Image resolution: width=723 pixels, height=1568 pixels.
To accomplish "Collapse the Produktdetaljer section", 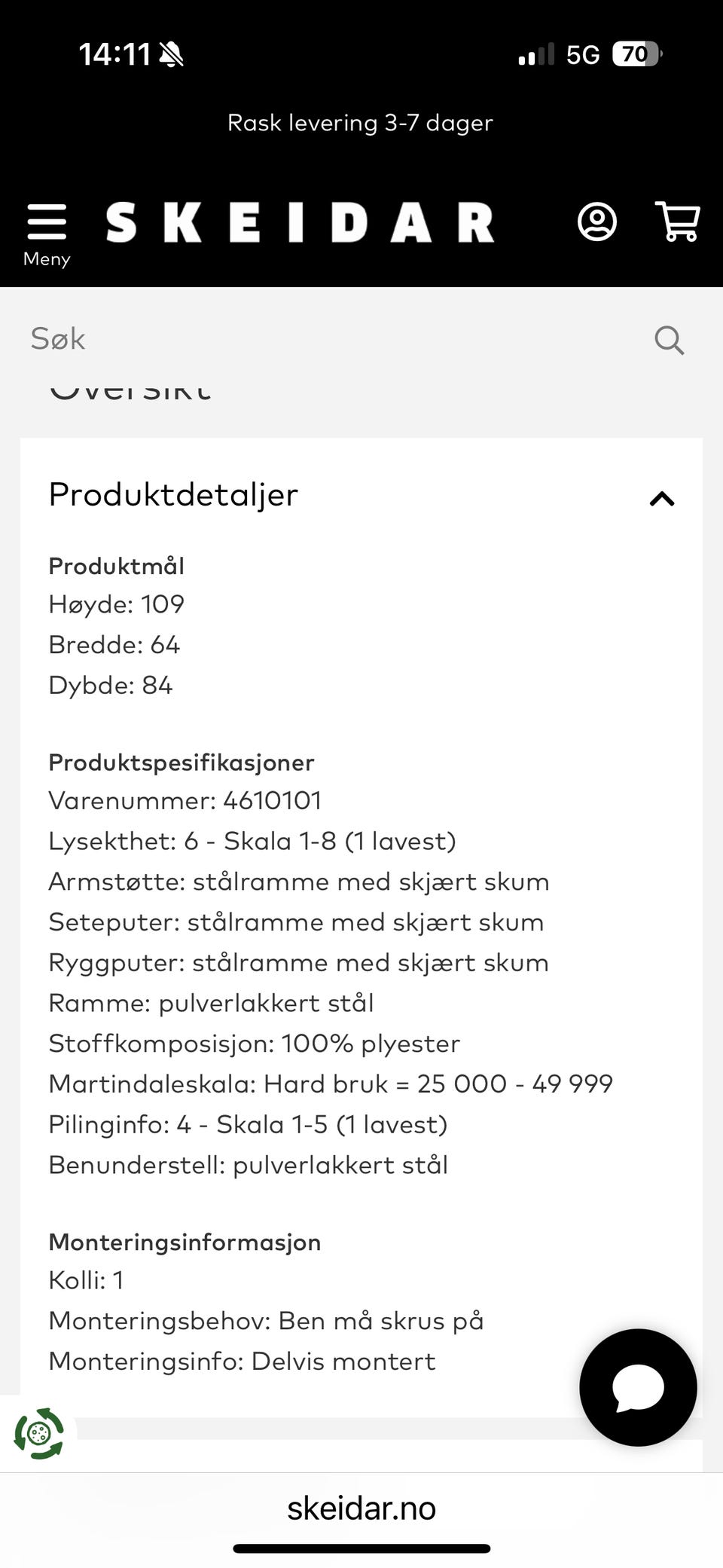I will pyautogui.click(x=660, y=498).
